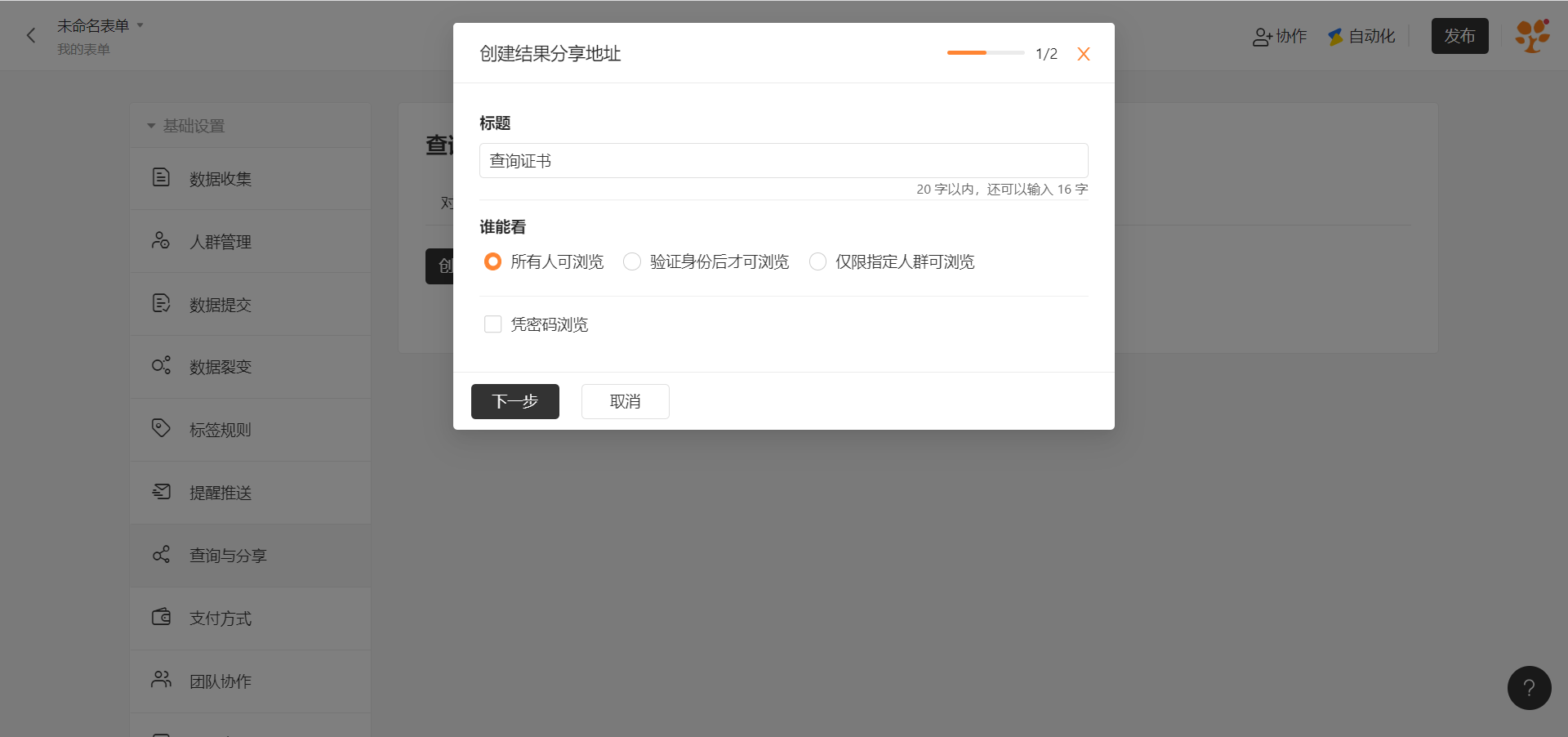The width and height of the screenshot is (1568, 737).
Task: Enable 凭密码浏览 checkbox
Action: pyautogui.click(x=493, y=324)
